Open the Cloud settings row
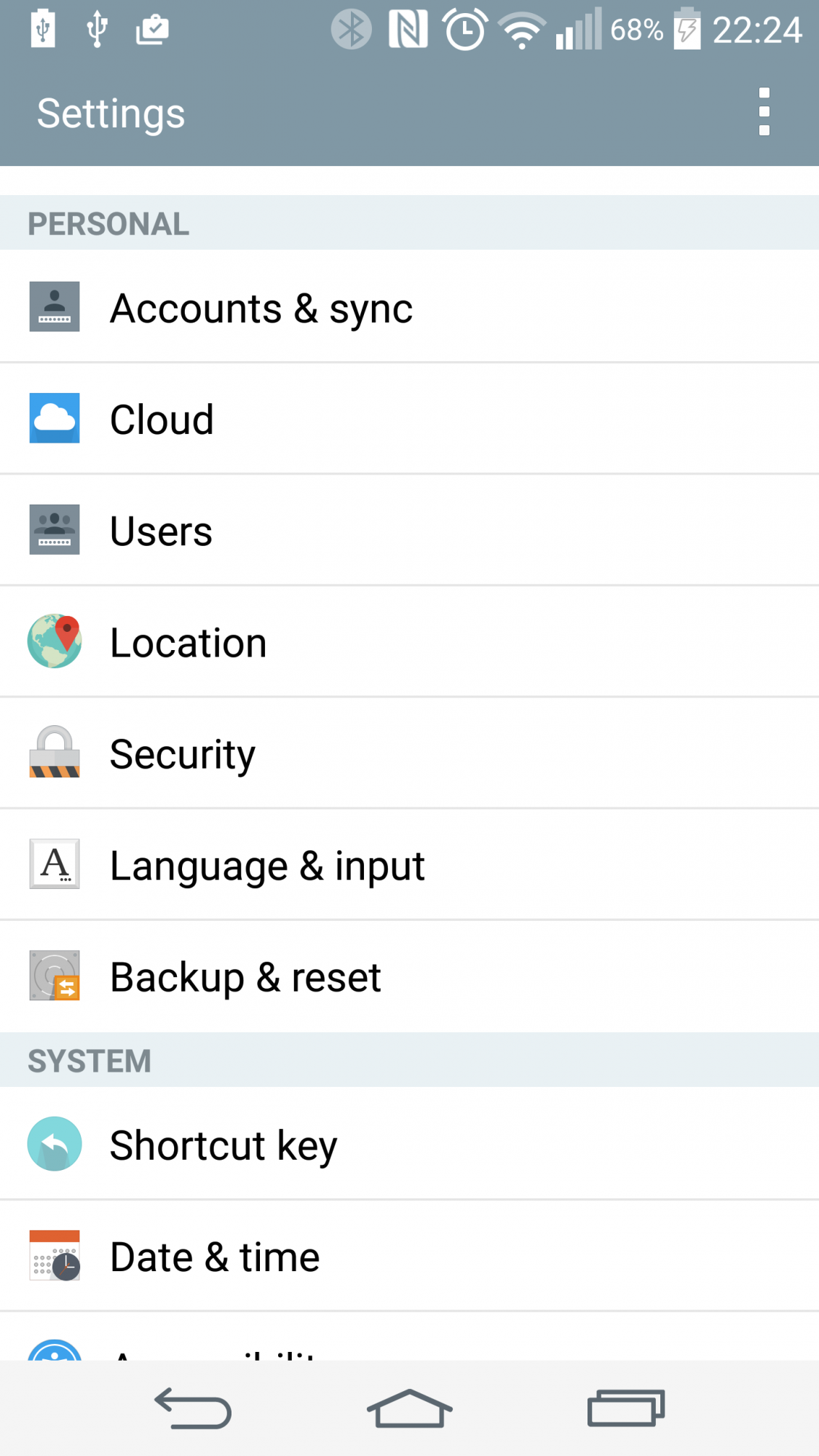The width and height of the screenshot is (819, 1456). point(409,419)
